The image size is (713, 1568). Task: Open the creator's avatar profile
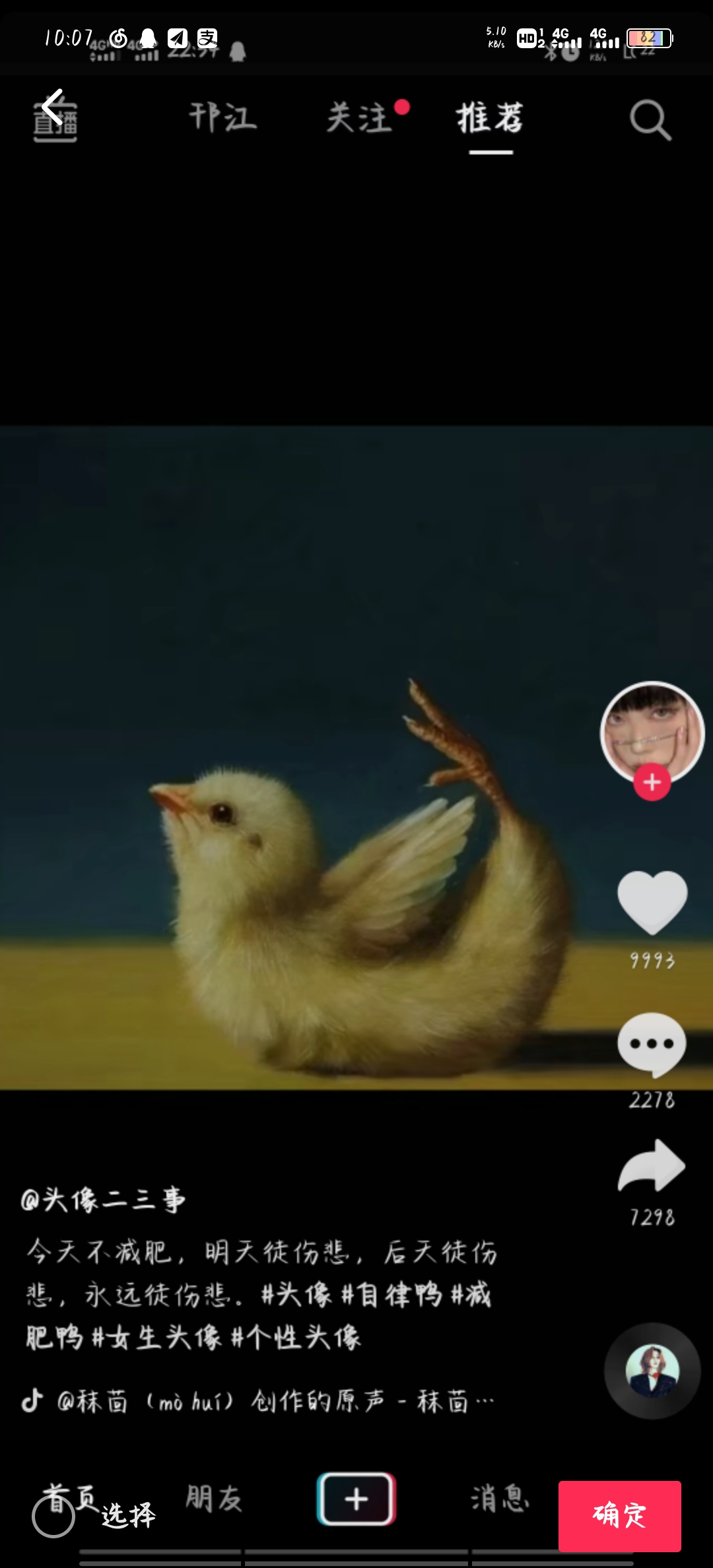(652, 730)
